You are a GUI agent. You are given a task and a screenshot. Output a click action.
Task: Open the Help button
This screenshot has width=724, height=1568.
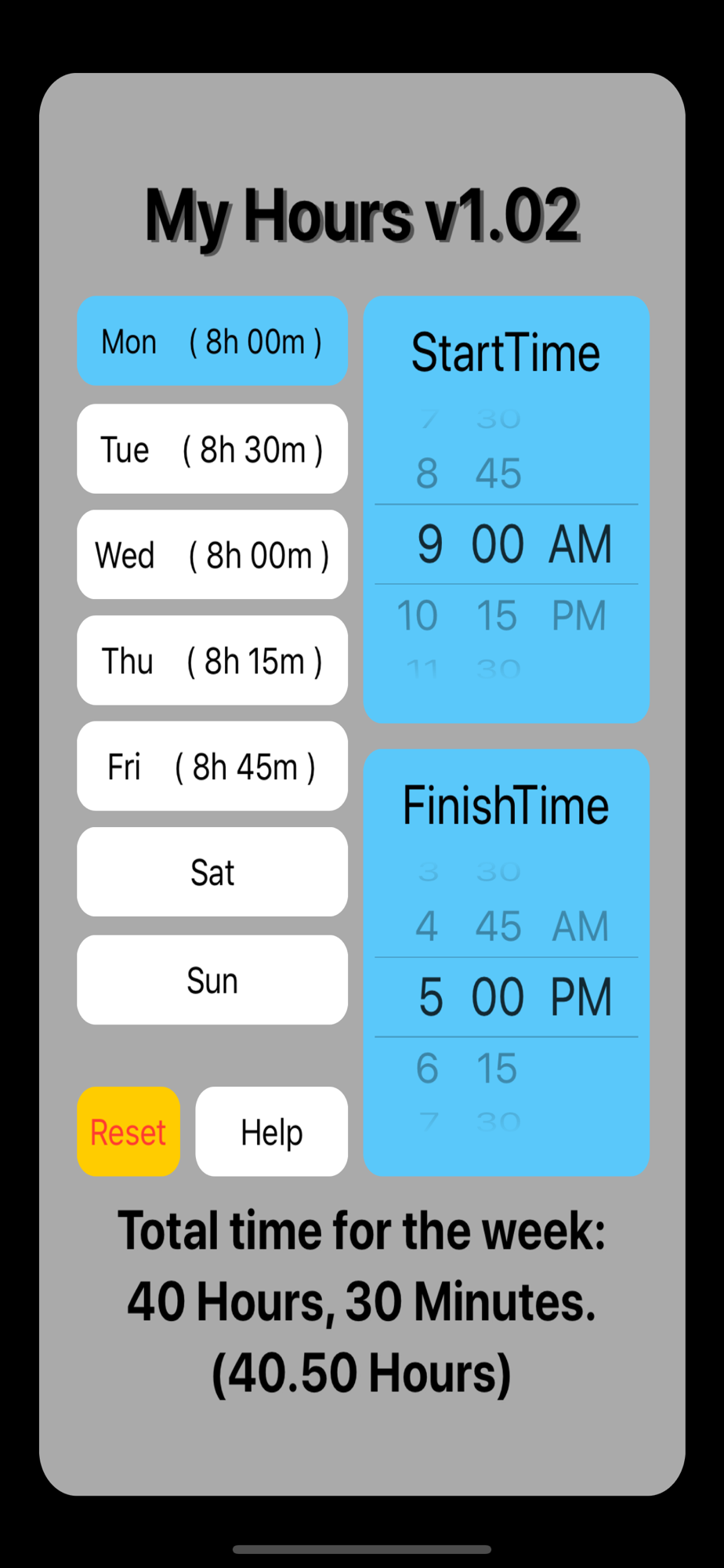[x=271, y=1131]
